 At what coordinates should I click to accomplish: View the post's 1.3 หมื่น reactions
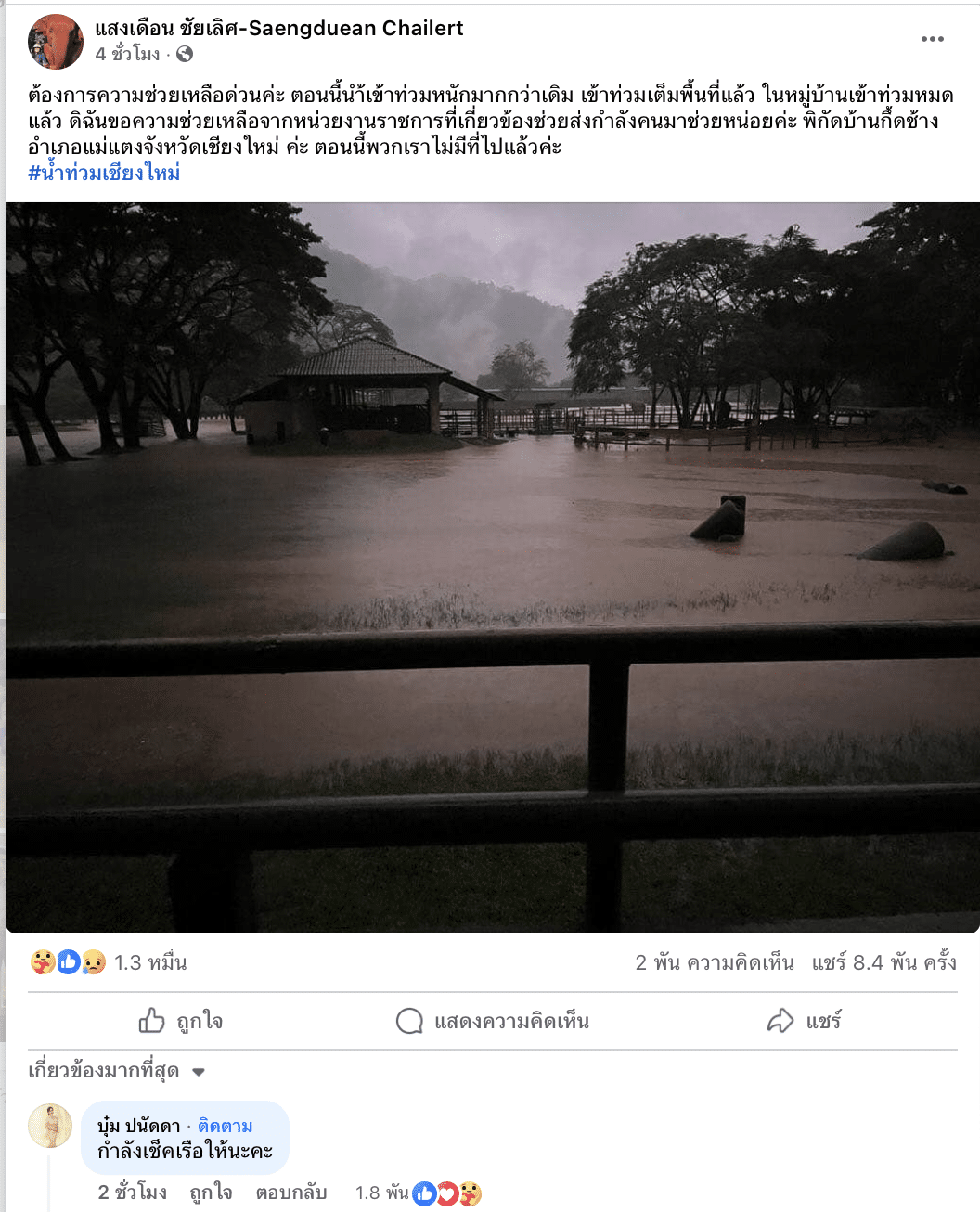[148, 962]
